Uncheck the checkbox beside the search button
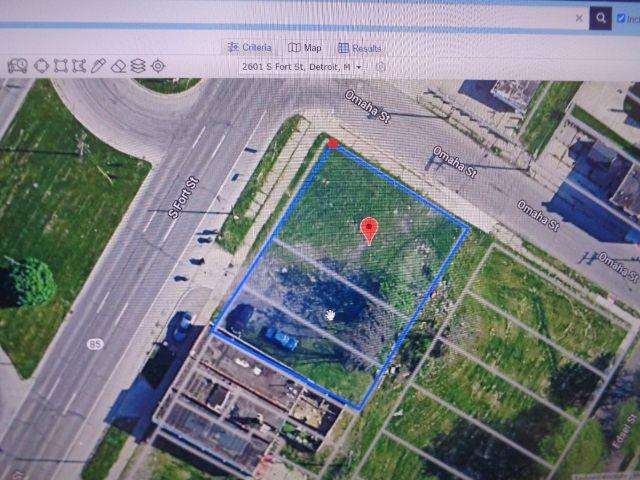Image resolution: width=640 pixels, height=480 pixels. [x=622, y=18]
